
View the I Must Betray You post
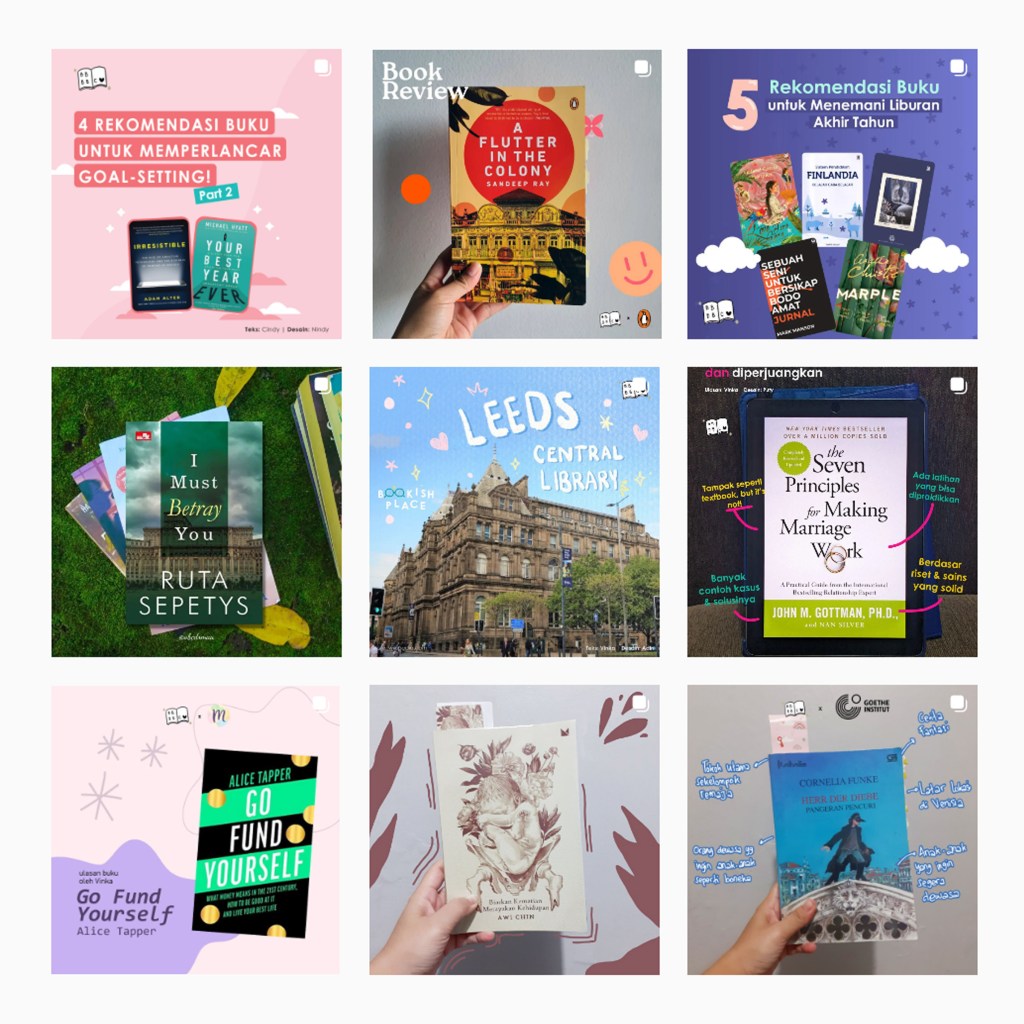click(196, 511)
